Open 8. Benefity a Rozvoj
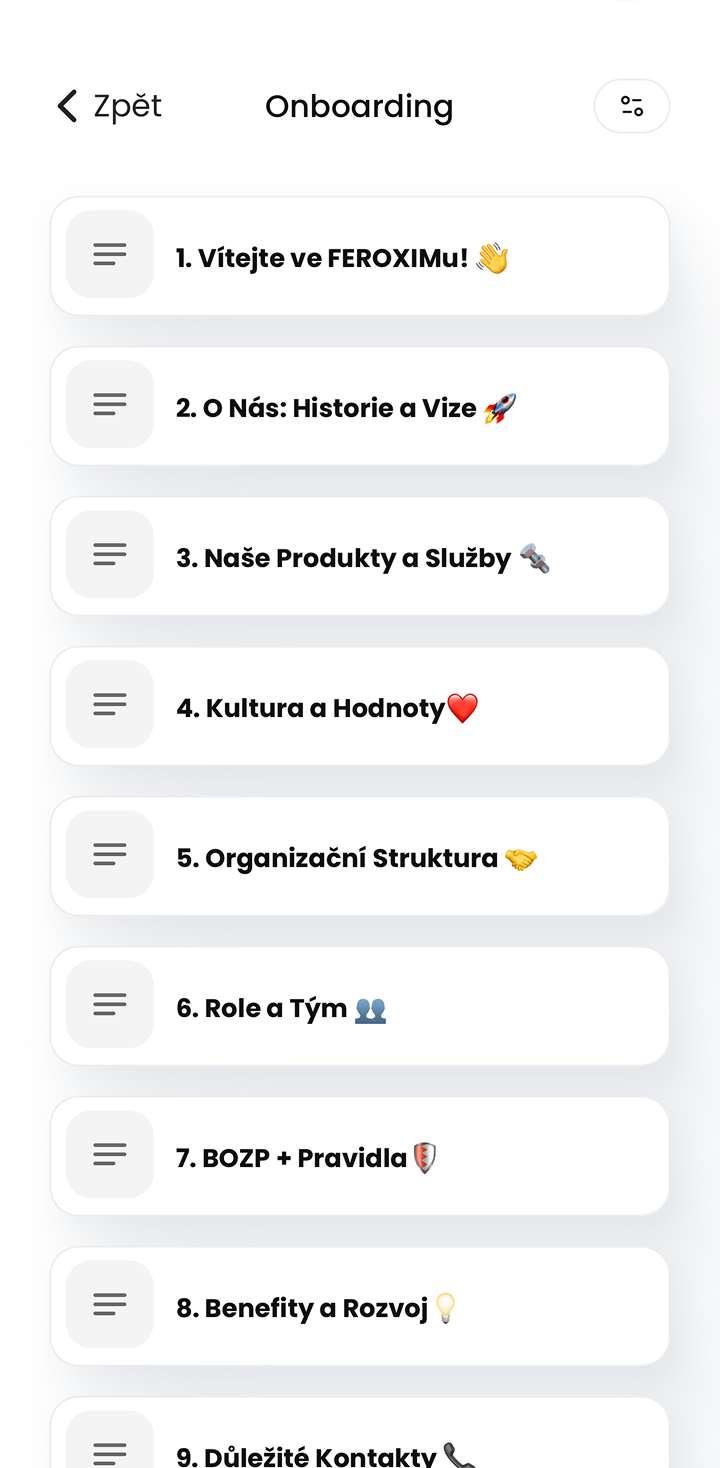 (x=359, y=1307)
